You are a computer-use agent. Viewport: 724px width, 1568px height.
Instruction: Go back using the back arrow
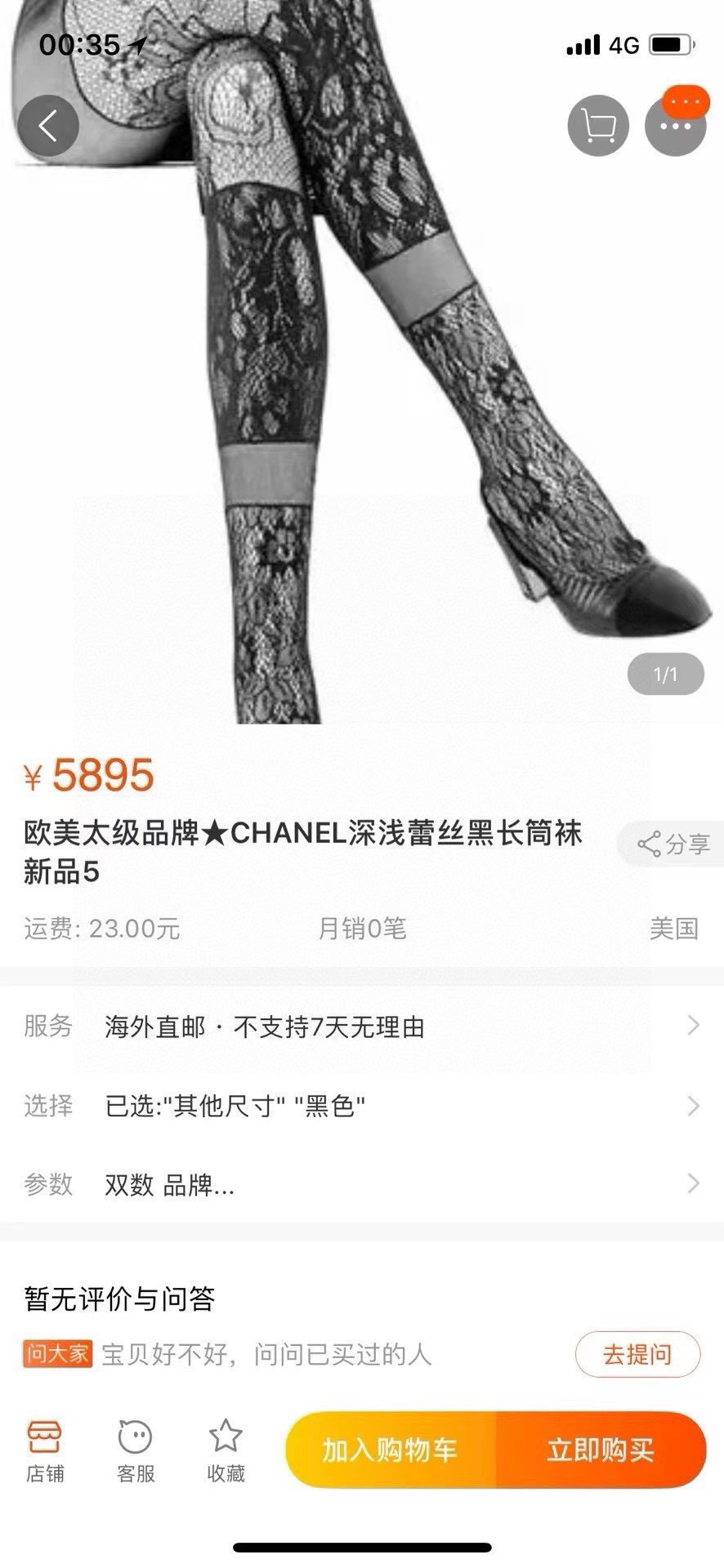click(49, 124)
